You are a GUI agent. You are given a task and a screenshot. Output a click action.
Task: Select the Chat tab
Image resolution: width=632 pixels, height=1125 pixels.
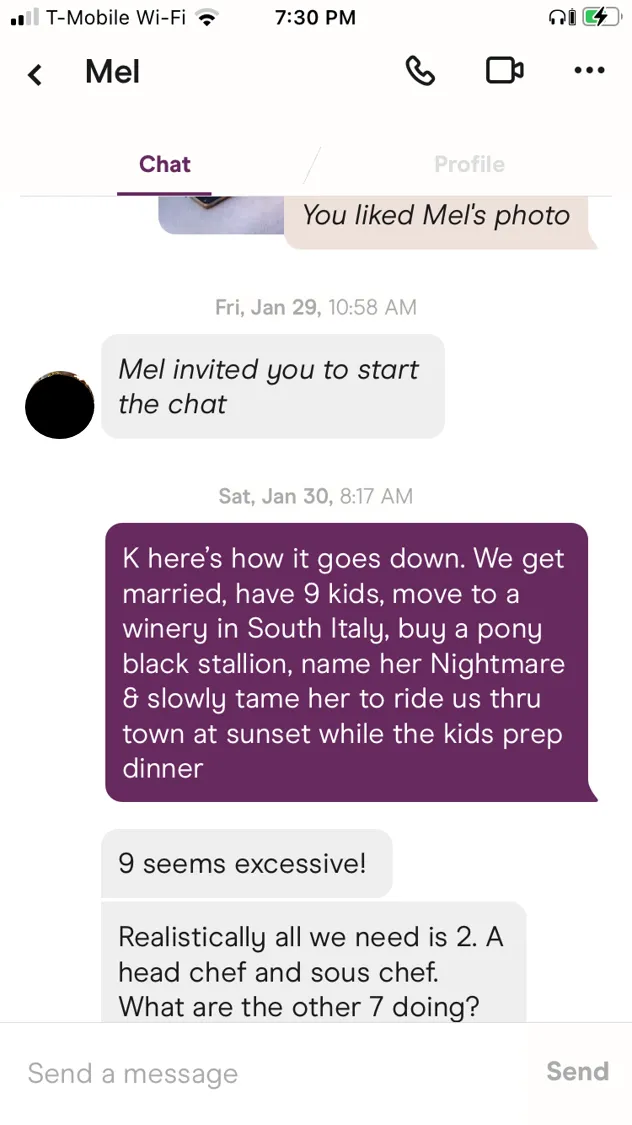[x=164, y=164]
